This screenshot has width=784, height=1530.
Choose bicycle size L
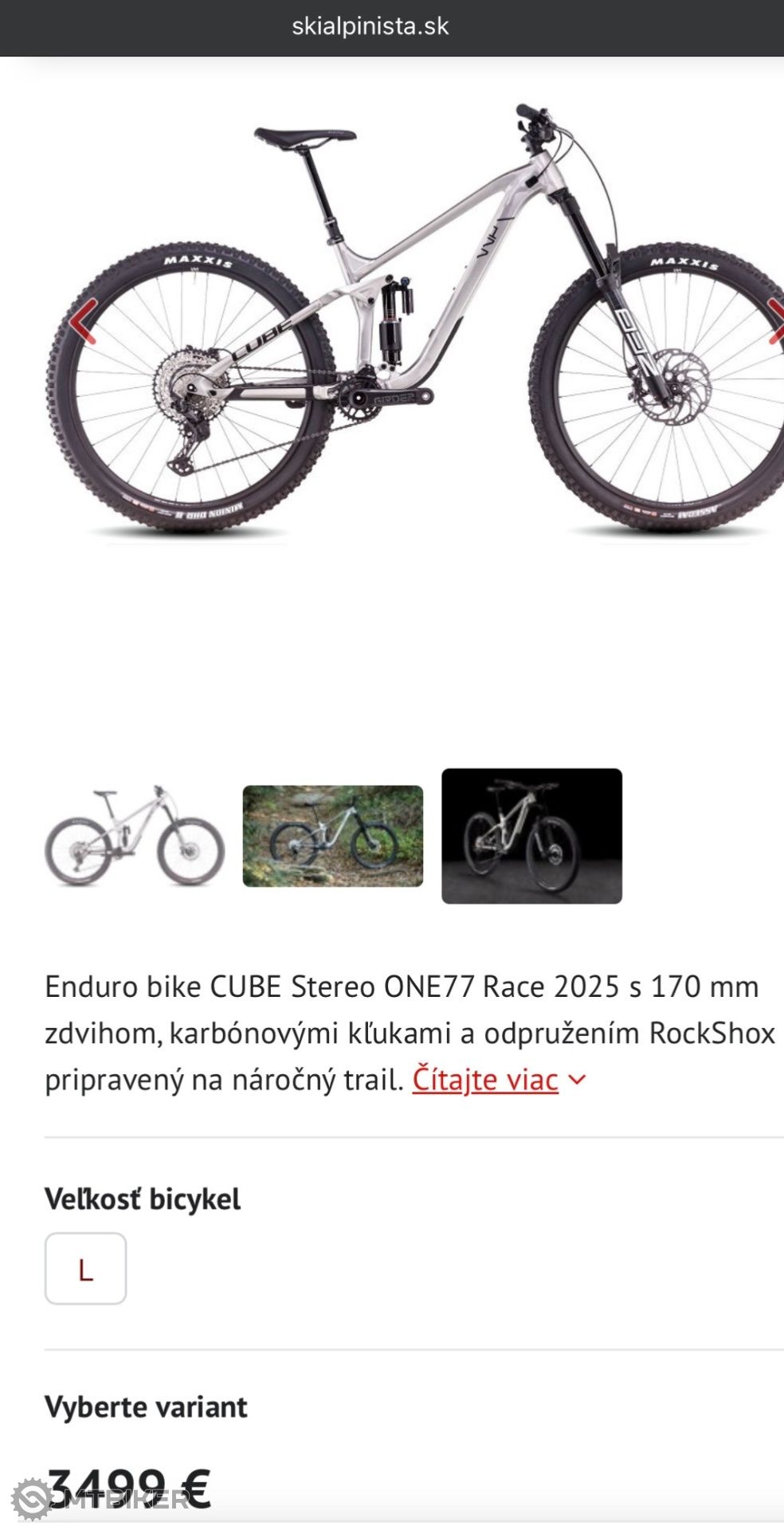click(85, 1269)
